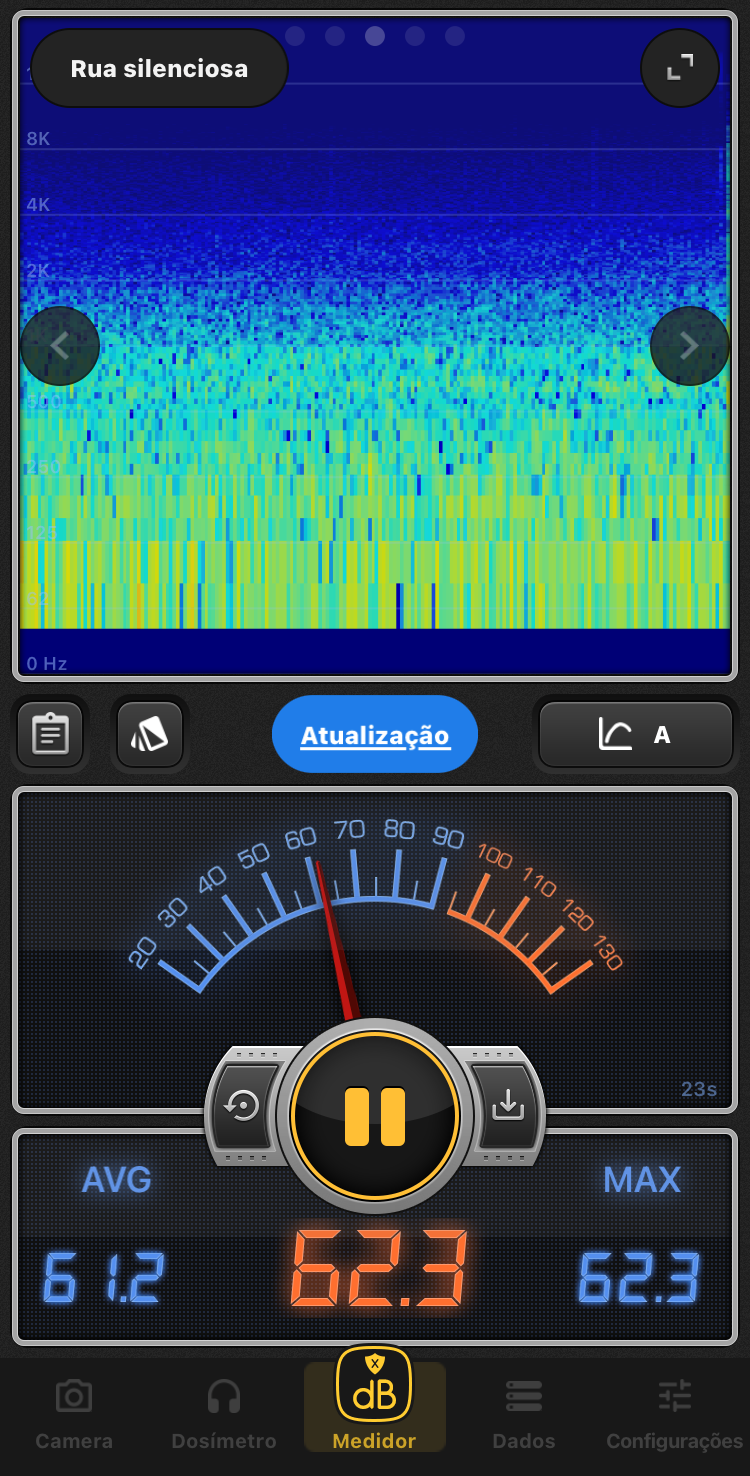Viewport: 750px width, 1476px height.
Task: Show the next chart view
Action: tap(689, 346)
